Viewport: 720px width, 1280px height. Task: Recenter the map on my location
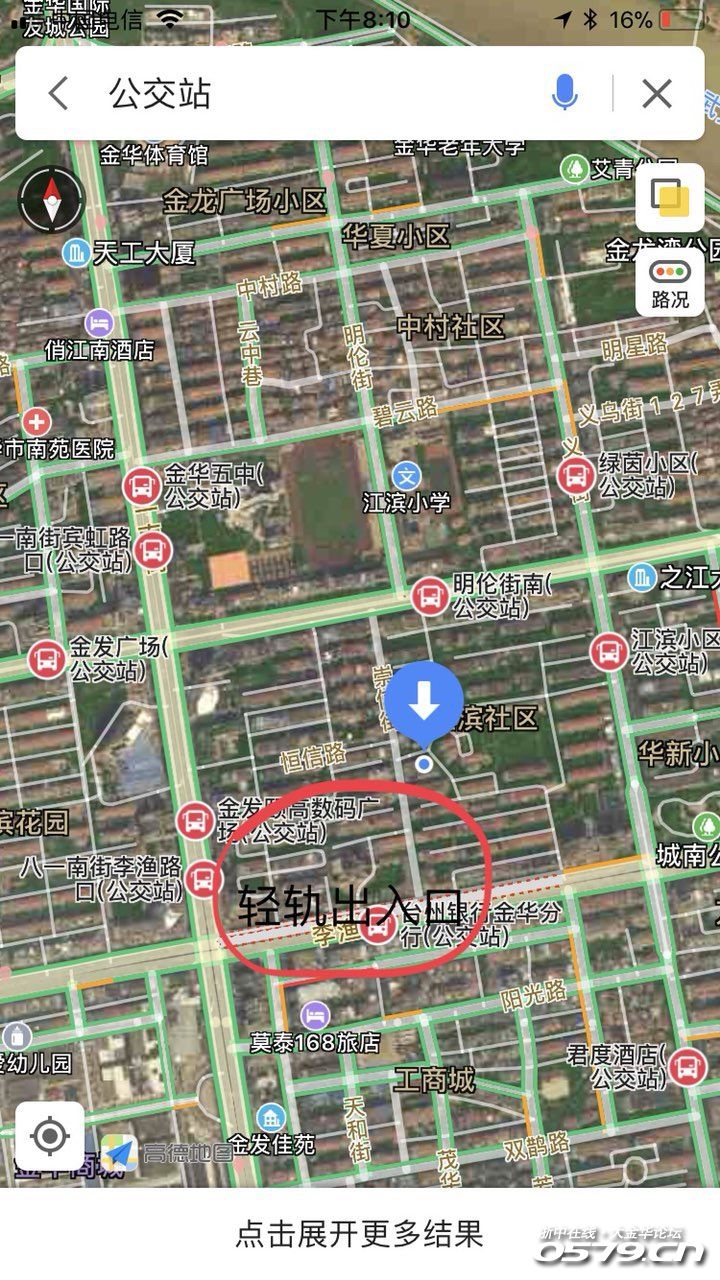tap(50, 1136)
